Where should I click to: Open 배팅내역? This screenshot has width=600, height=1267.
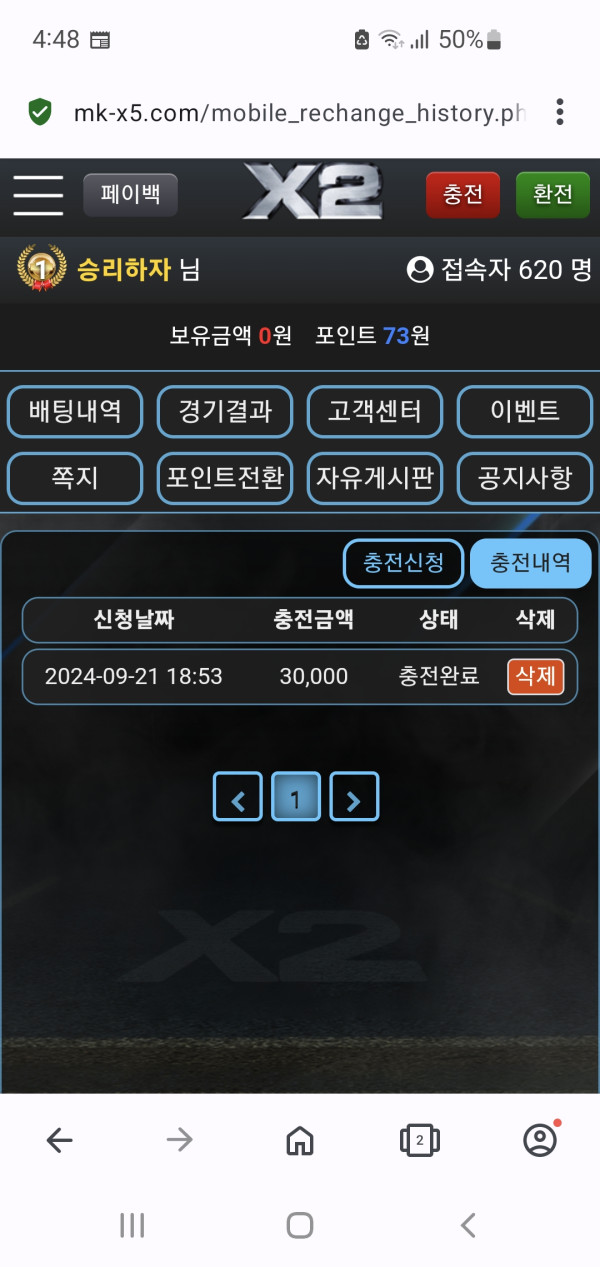(x=75, y=411)
